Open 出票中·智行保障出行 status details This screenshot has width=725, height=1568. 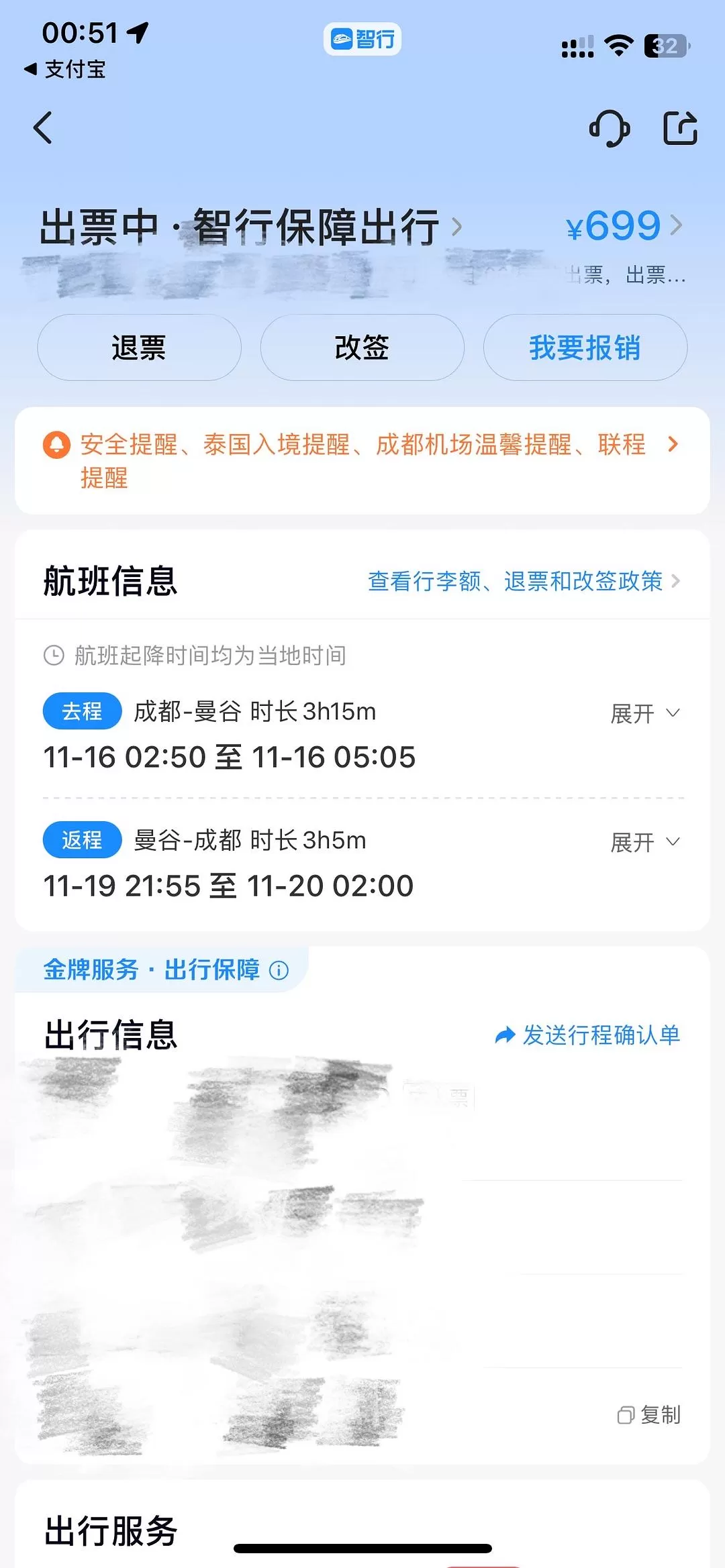250,227
